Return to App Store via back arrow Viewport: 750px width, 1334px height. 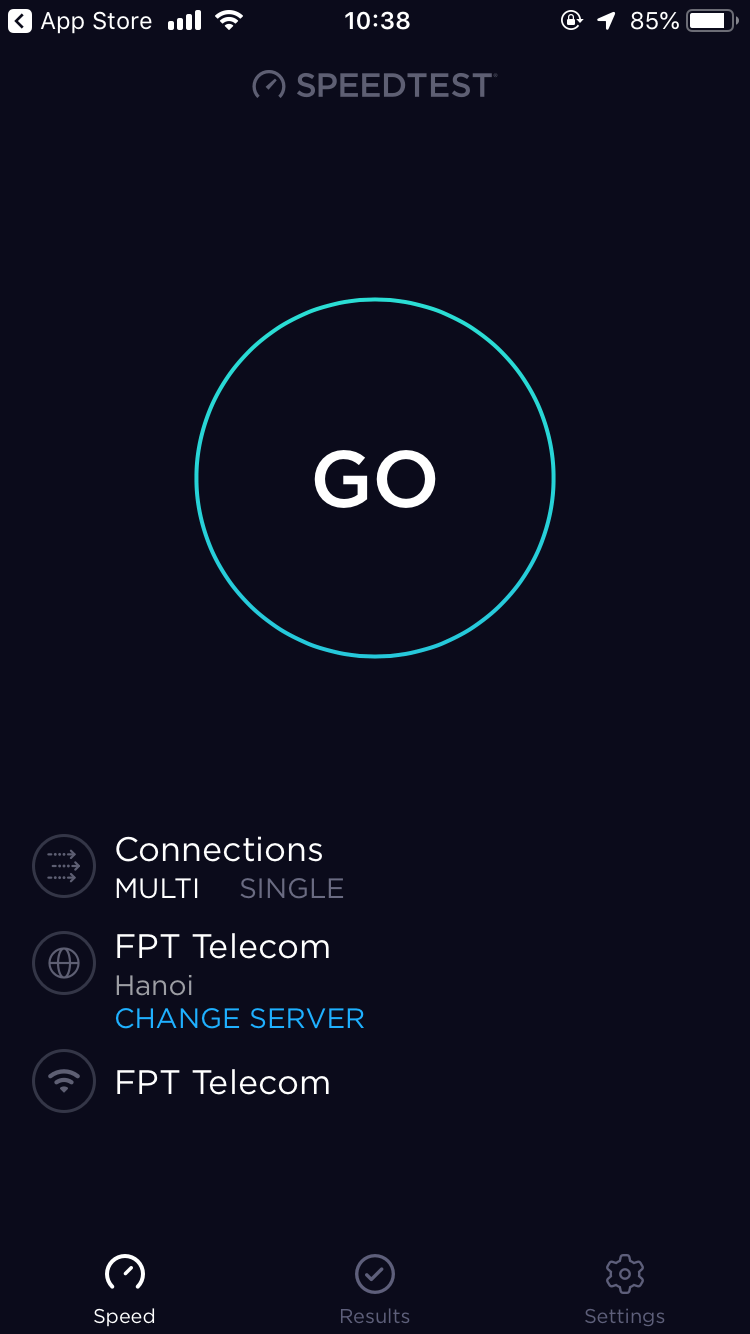20,21
